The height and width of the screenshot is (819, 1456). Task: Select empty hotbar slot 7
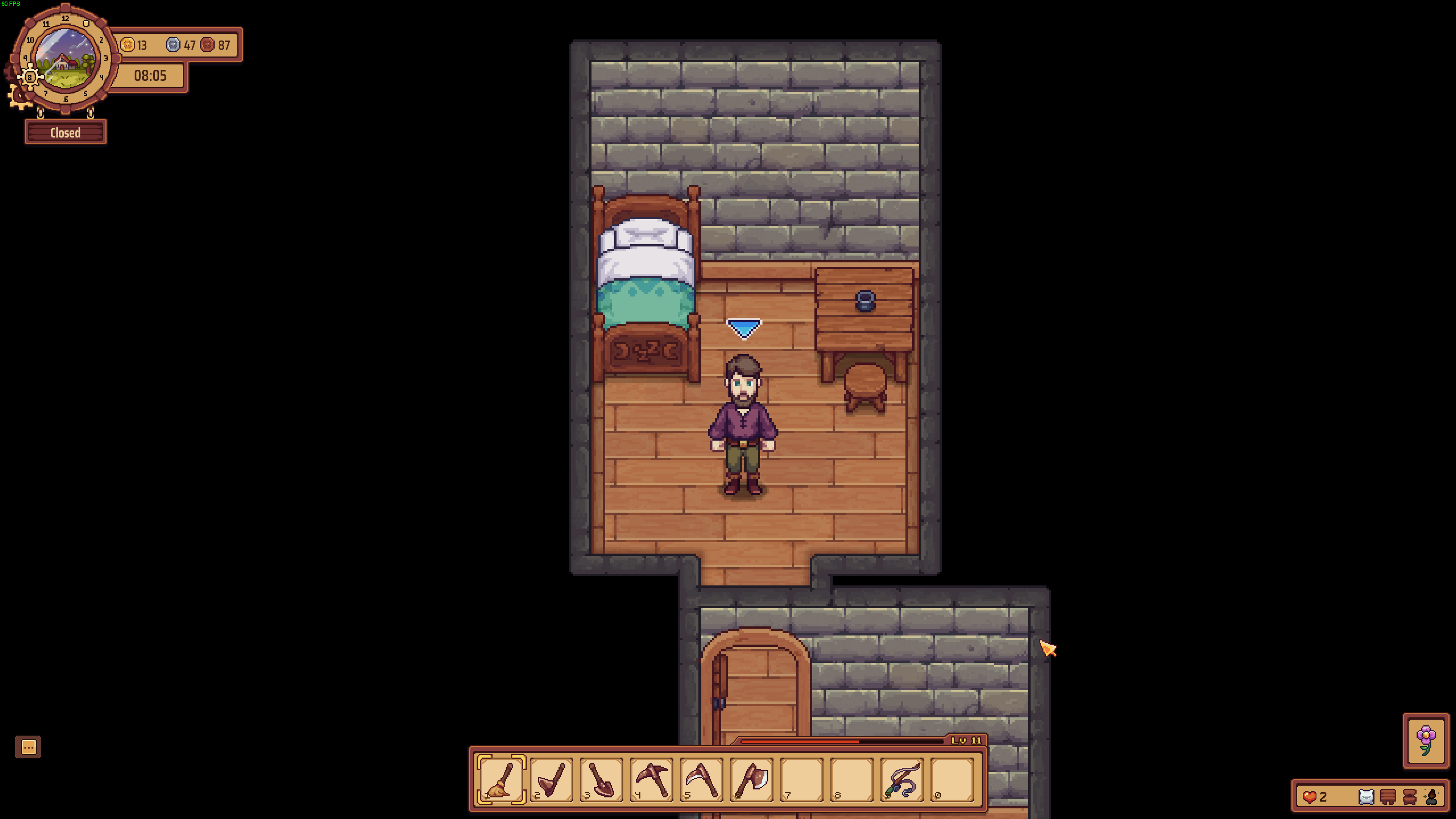[802, 780]
